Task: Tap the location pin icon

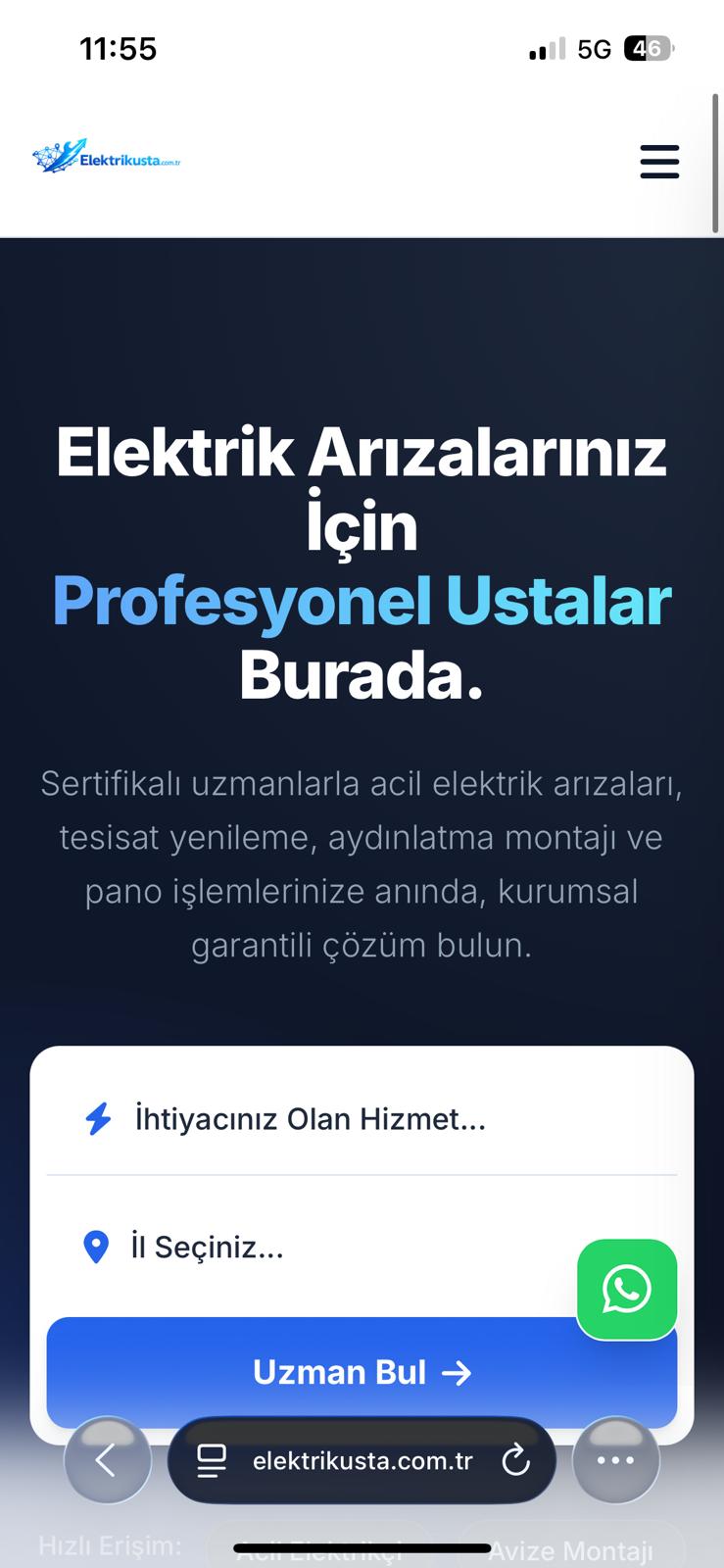Action: pos(95,1247)
